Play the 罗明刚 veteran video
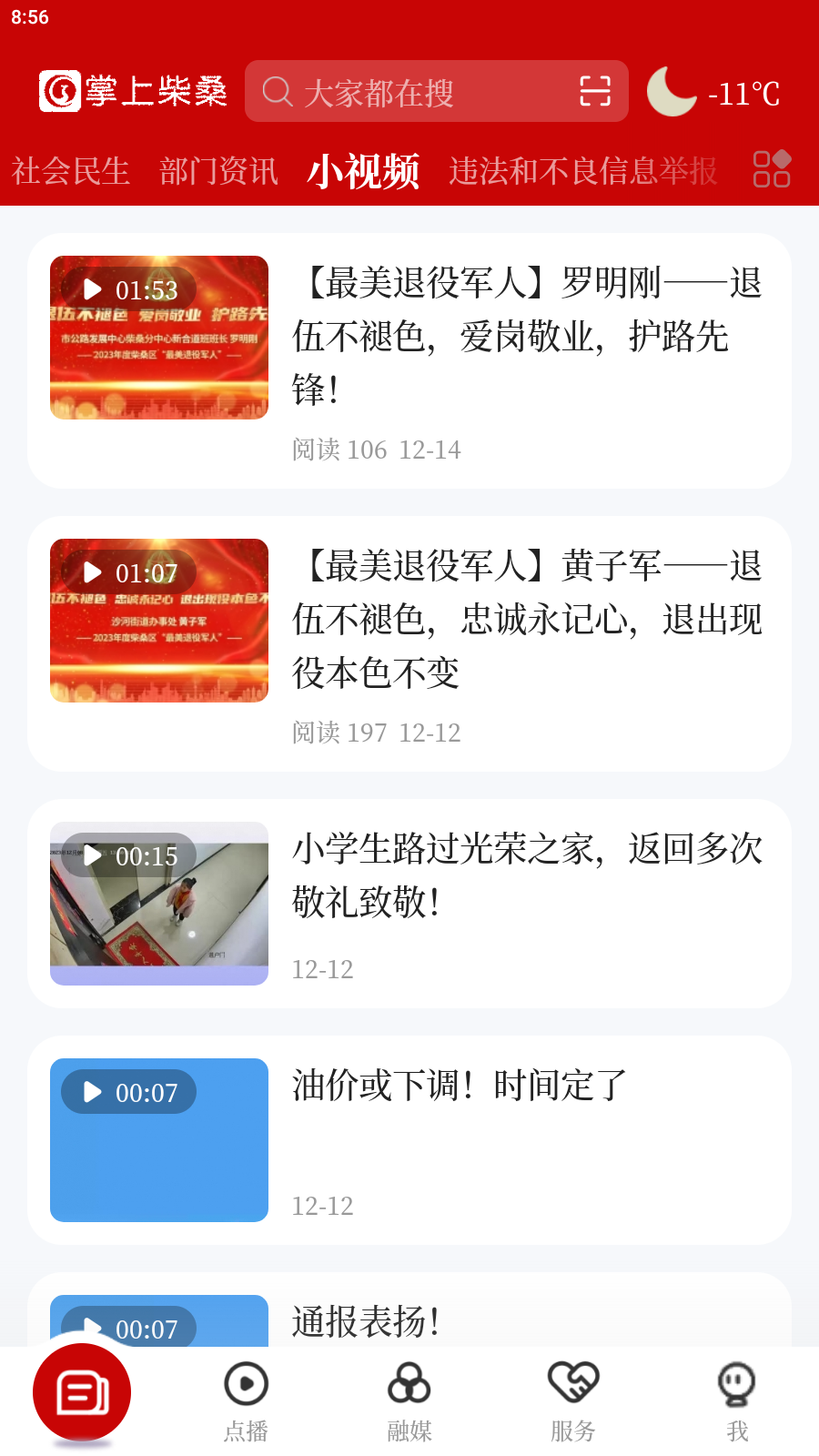 pos(159,338)
